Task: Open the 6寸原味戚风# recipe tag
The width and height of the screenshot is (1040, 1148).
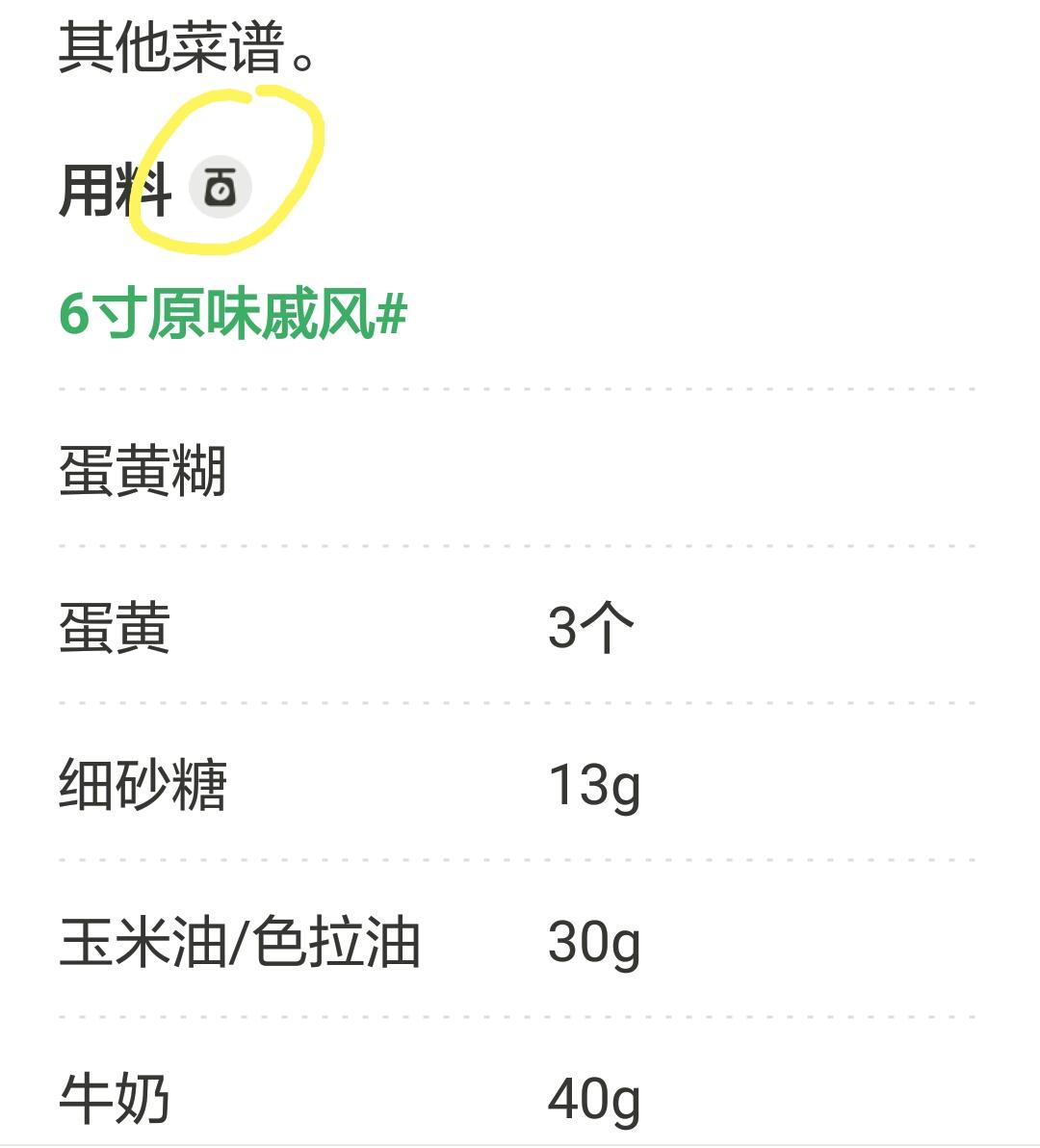Action: [x=231, y=313]
